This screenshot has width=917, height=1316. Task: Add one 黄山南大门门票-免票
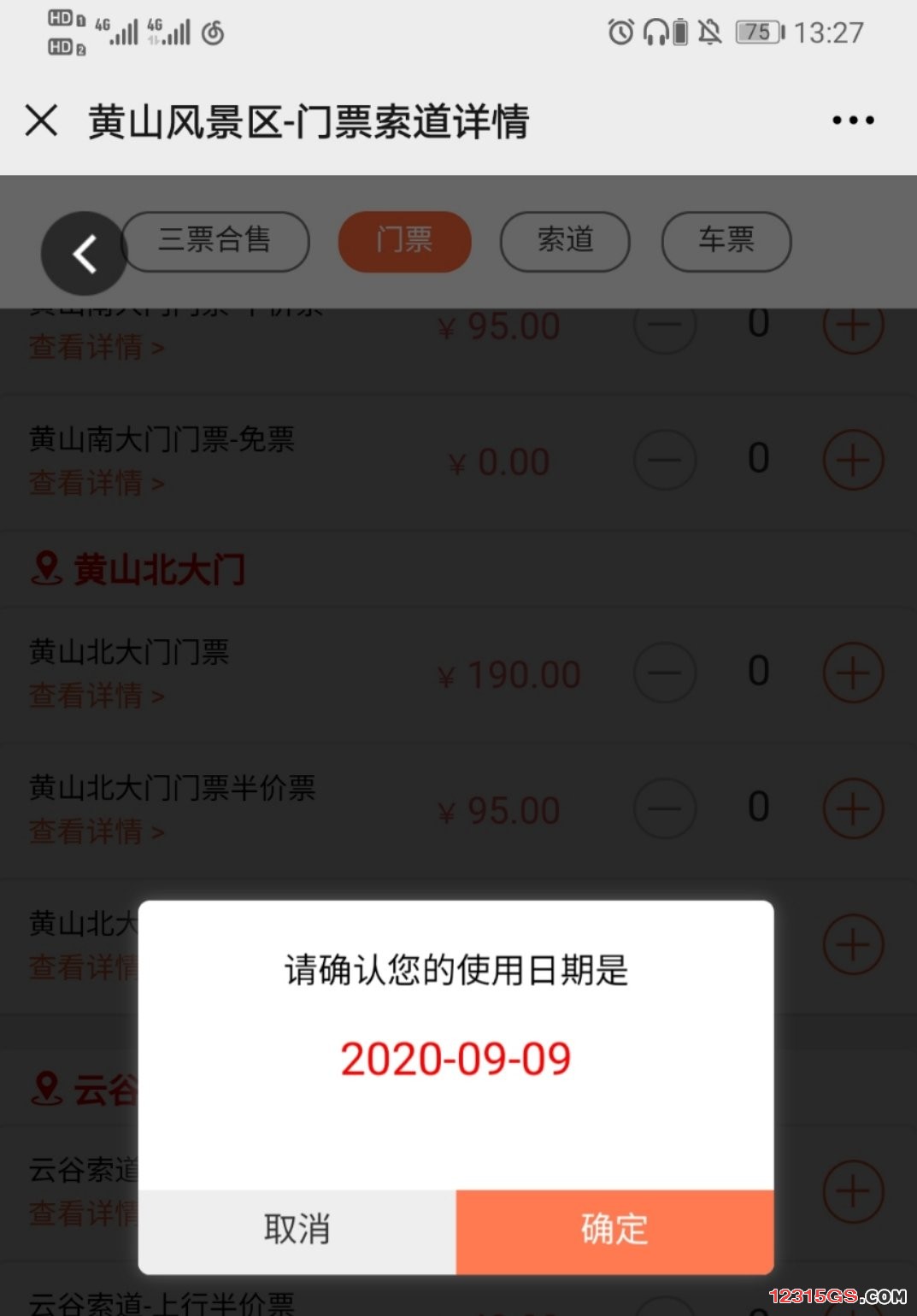pyautogui.click(x=853, y=461)
